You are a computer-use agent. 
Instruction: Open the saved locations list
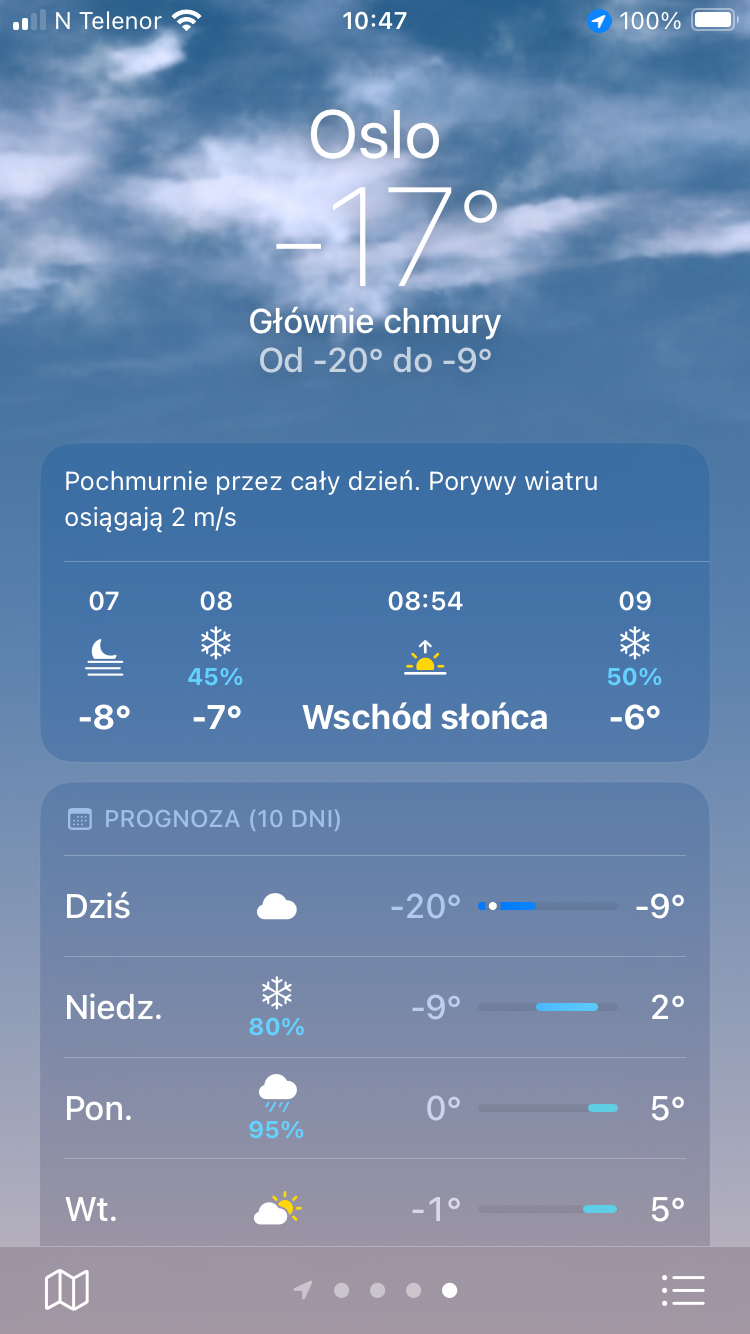[x=684, y=1290]
